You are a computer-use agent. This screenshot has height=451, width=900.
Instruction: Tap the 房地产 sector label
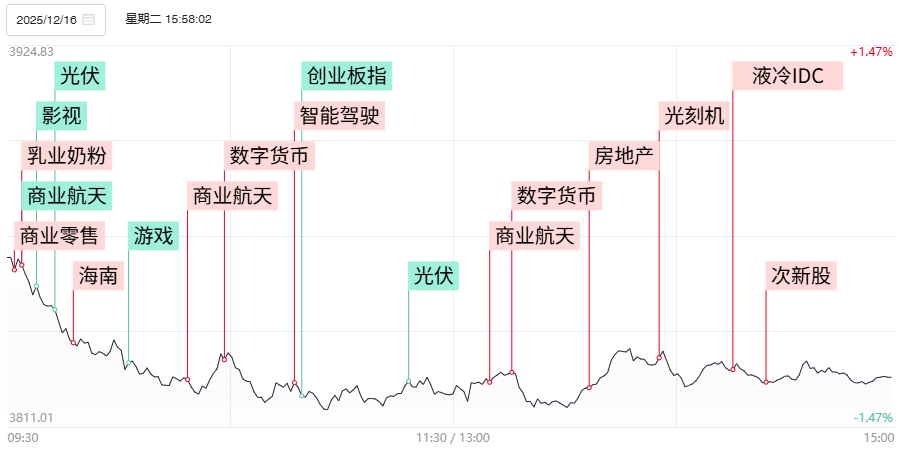(623, 156)
